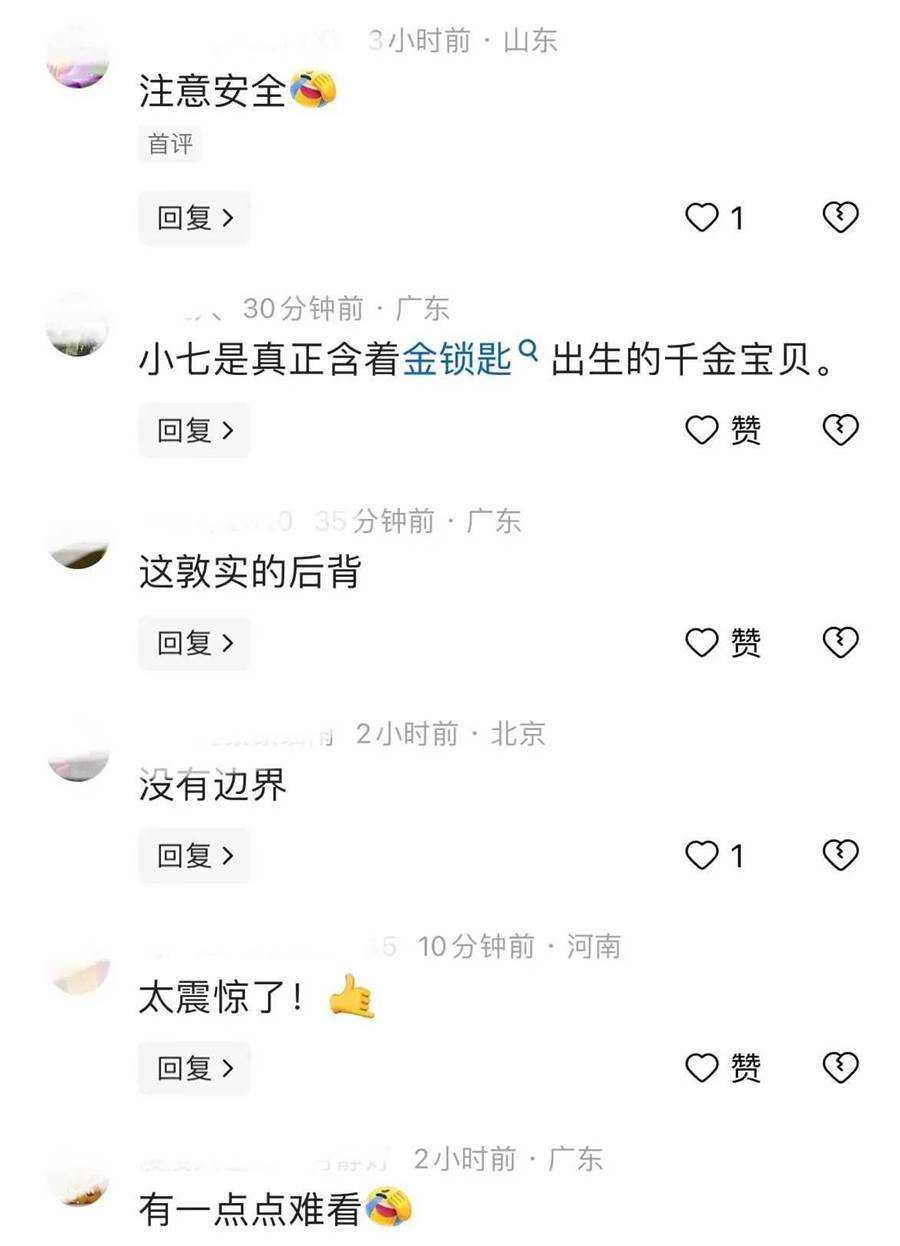Like the 这敦实的后背 comment
This screenshot has width=900, height=1246.
(702, 643)
